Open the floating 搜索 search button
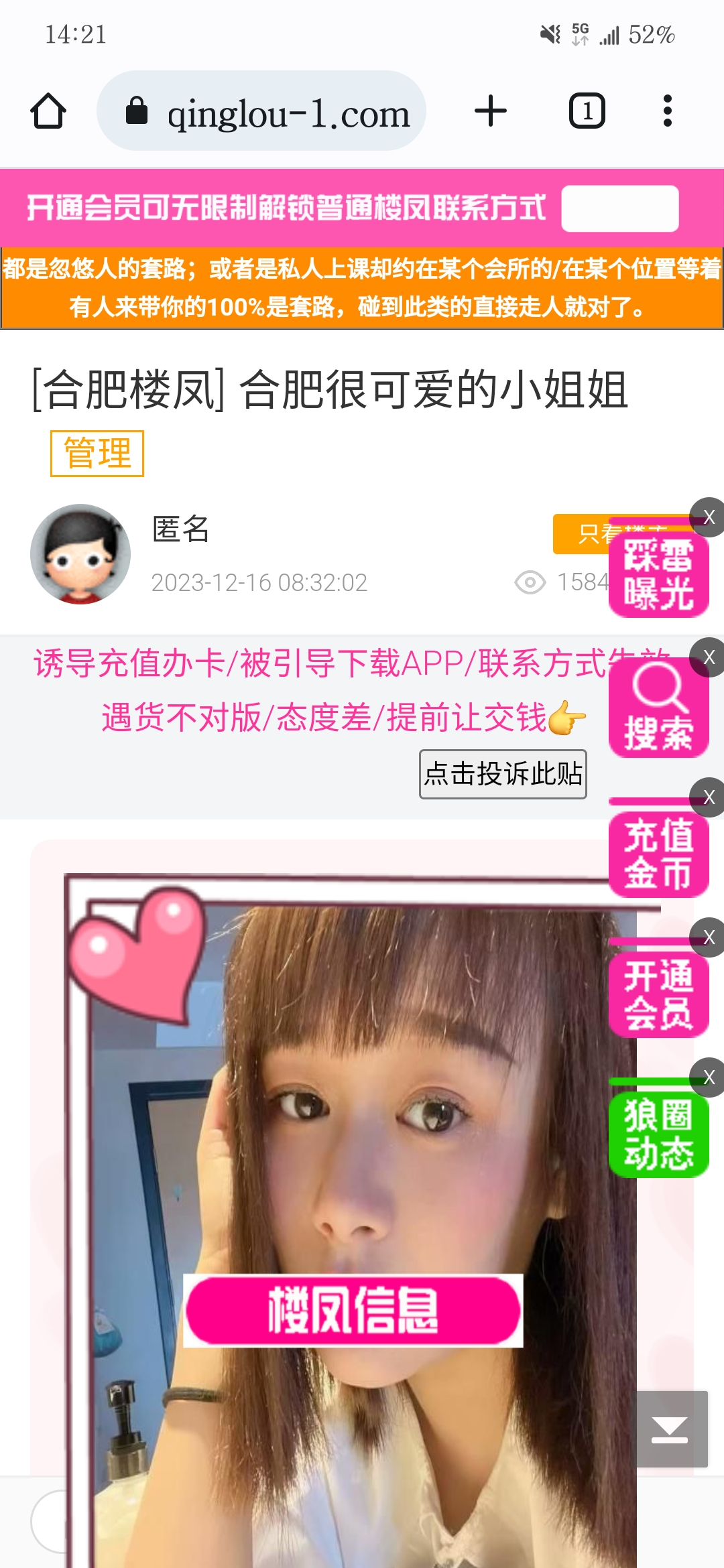The image size is (724, 1568). point(658,710)
